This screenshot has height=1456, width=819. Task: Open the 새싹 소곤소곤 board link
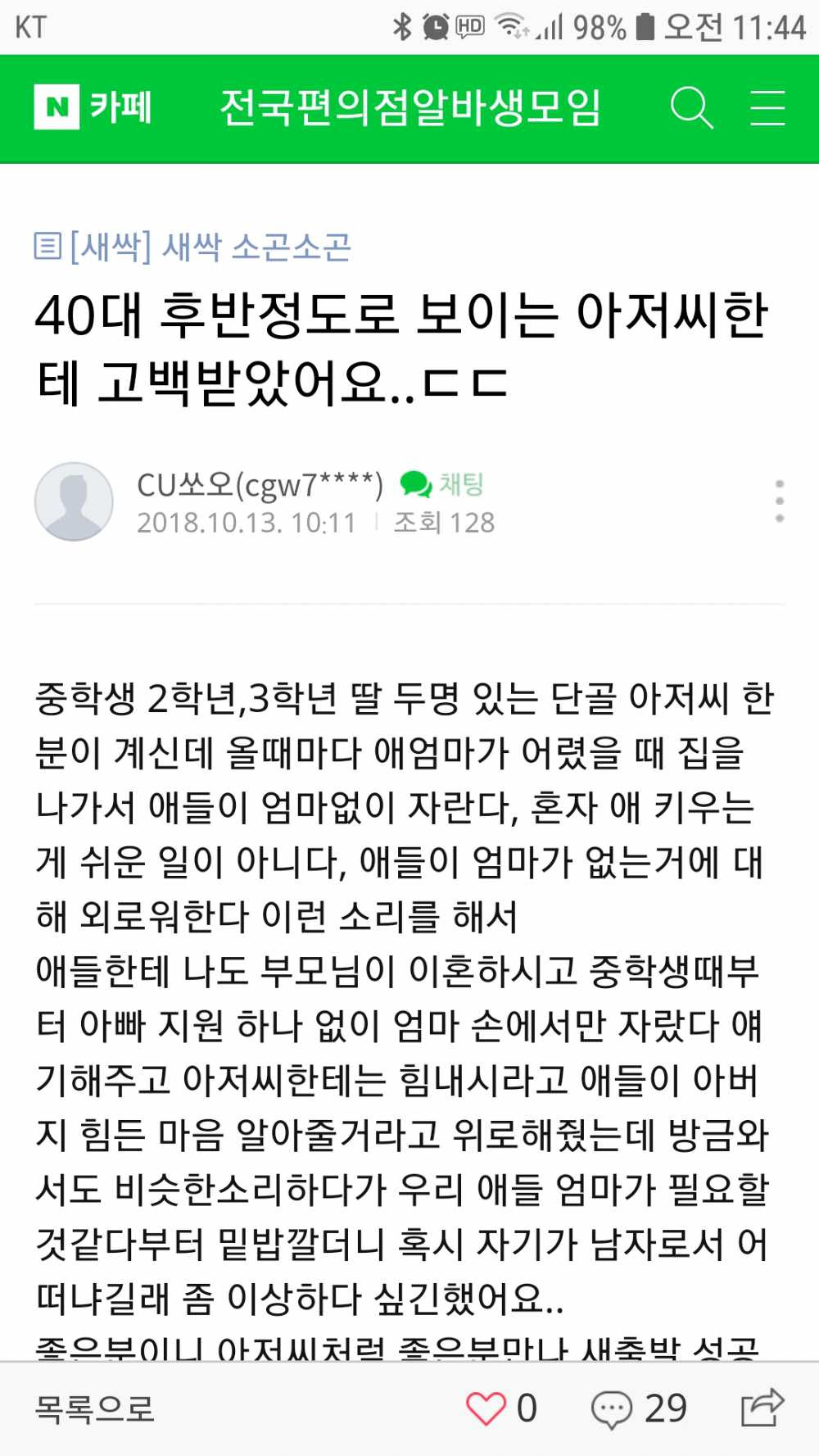pyautogui.click(x=193, y=246)
